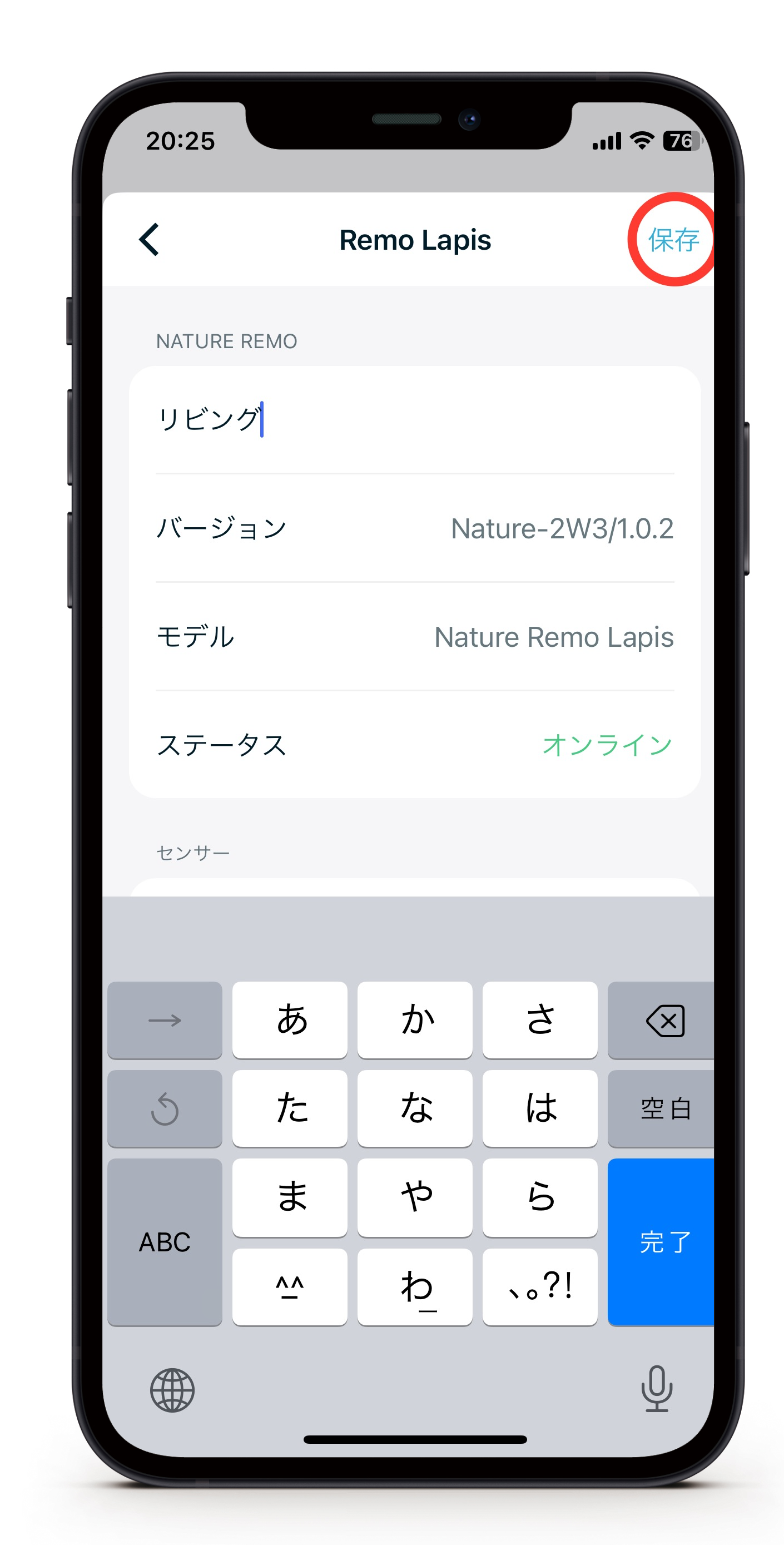
Task: Tap the punctuation key 、。?!
Action: tap(539, 1286)
